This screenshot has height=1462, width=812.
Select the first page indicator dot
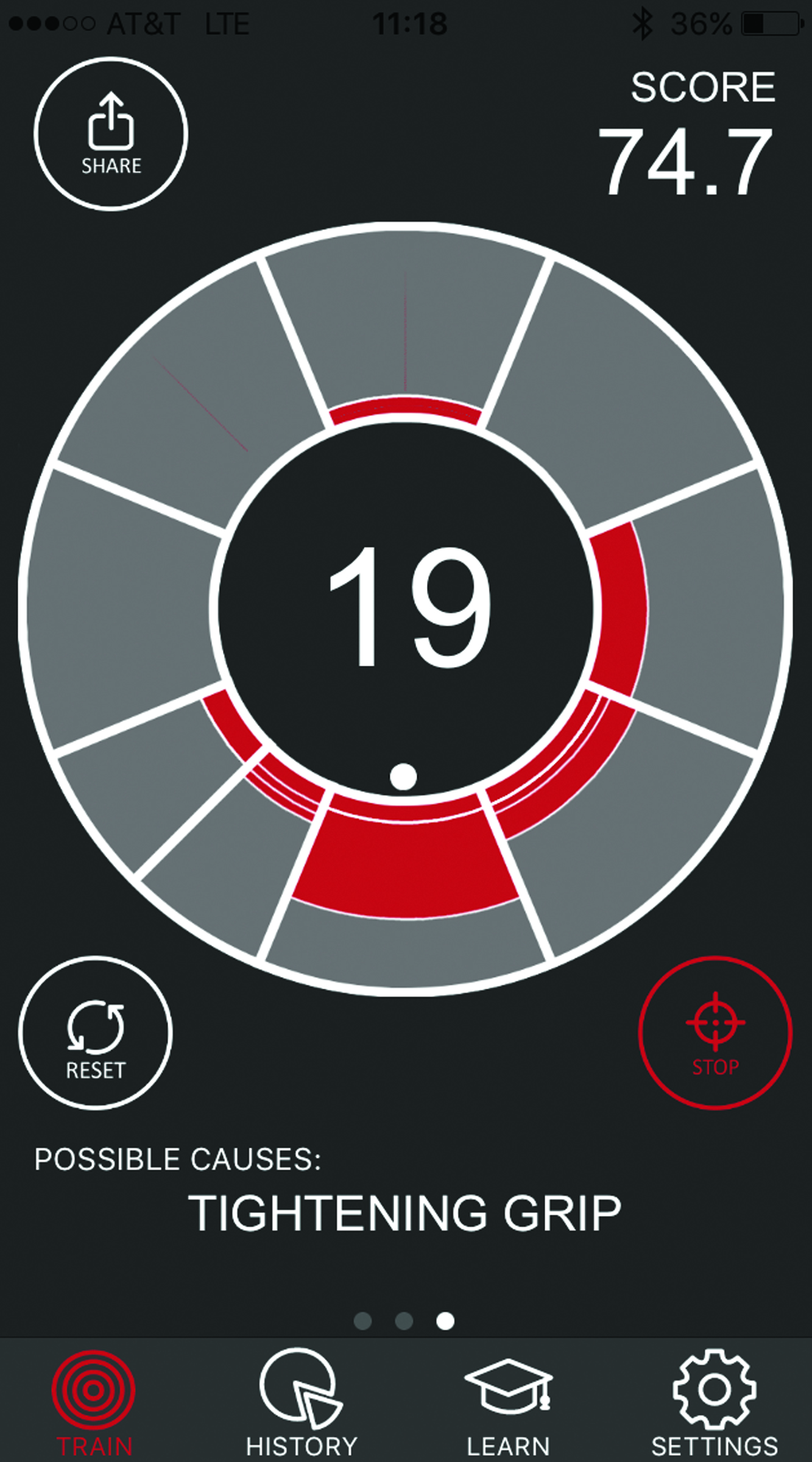[x=363, y=1321]
